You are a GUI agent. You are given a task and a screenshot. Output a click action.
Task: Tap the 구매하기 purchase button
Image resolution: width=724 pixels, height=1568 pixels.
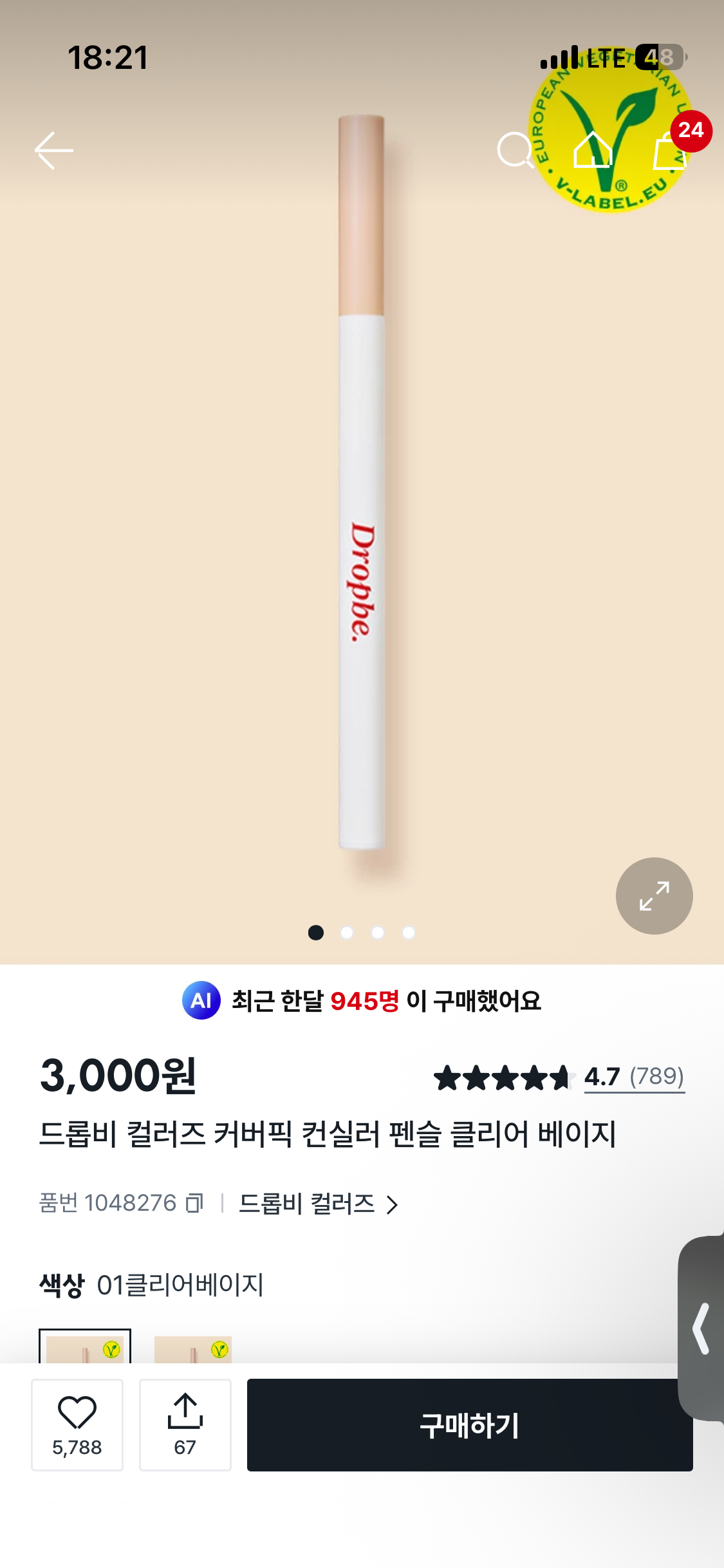tap(470, 1424)
